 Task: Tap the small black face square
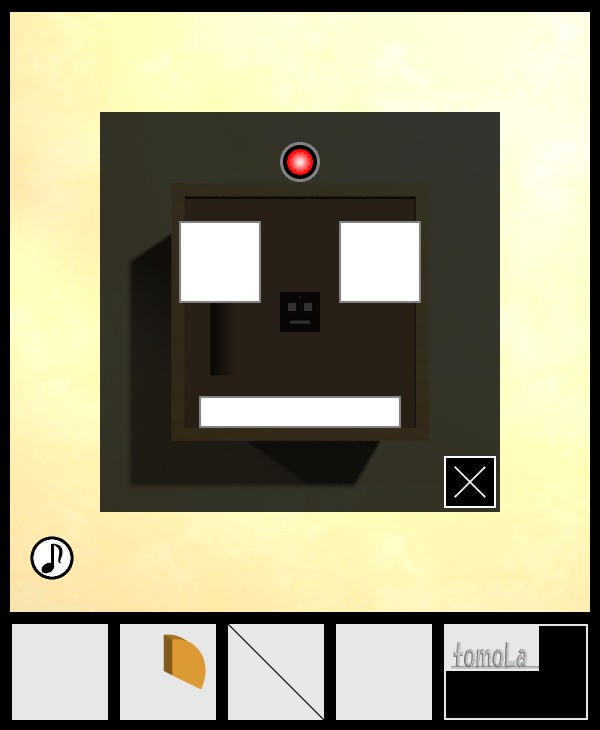pyautogui.click(x=300, y=312)
